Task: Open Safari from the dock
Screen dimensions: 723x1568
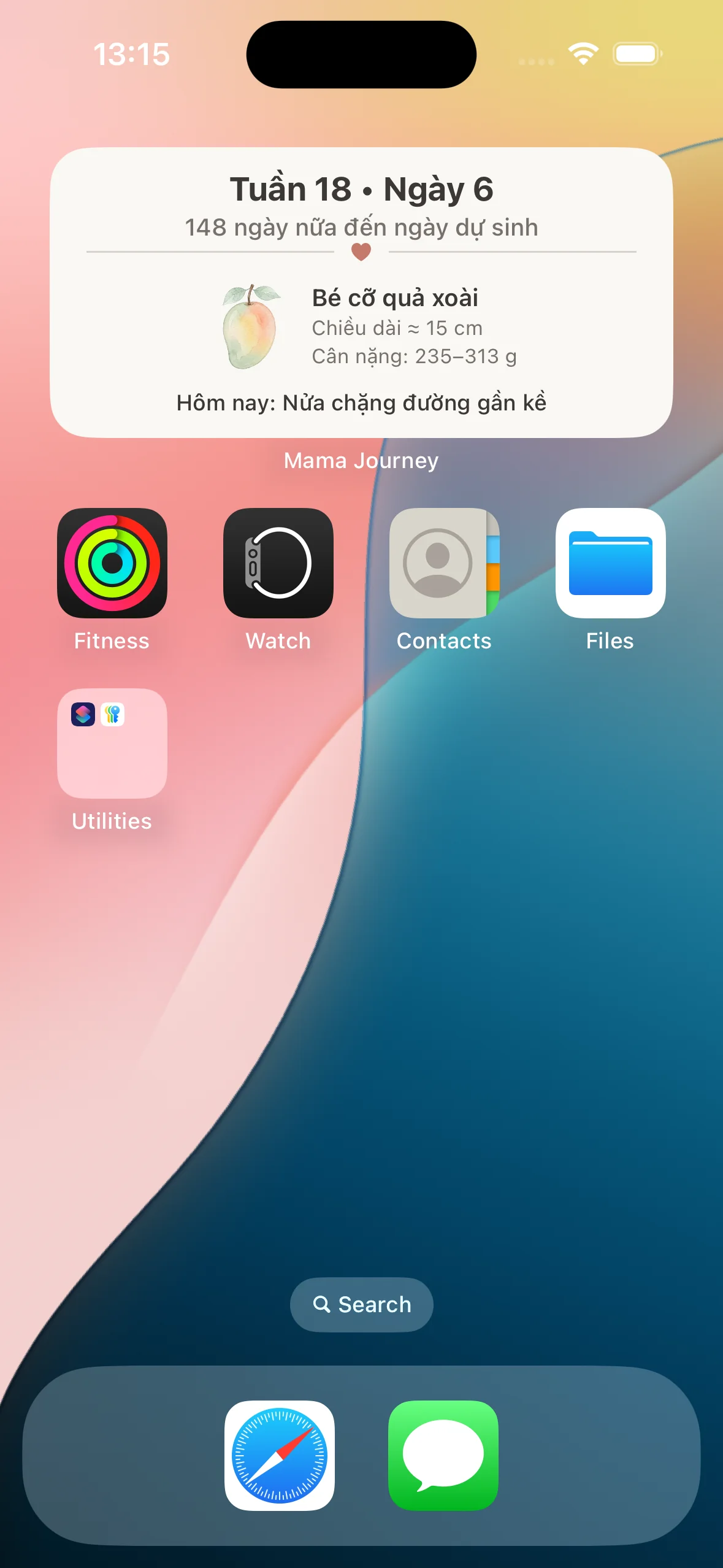Action: 280,1455
